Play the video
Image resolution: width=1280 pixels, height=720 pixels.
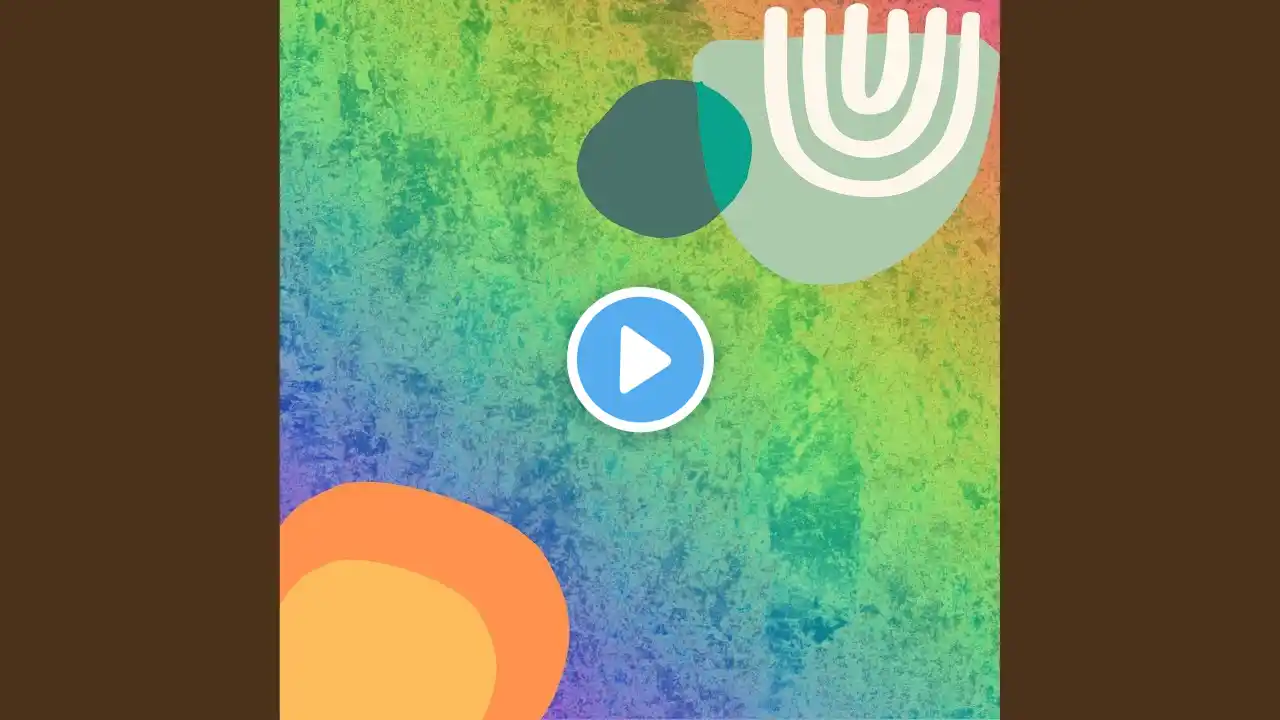(x=640, y=360)
